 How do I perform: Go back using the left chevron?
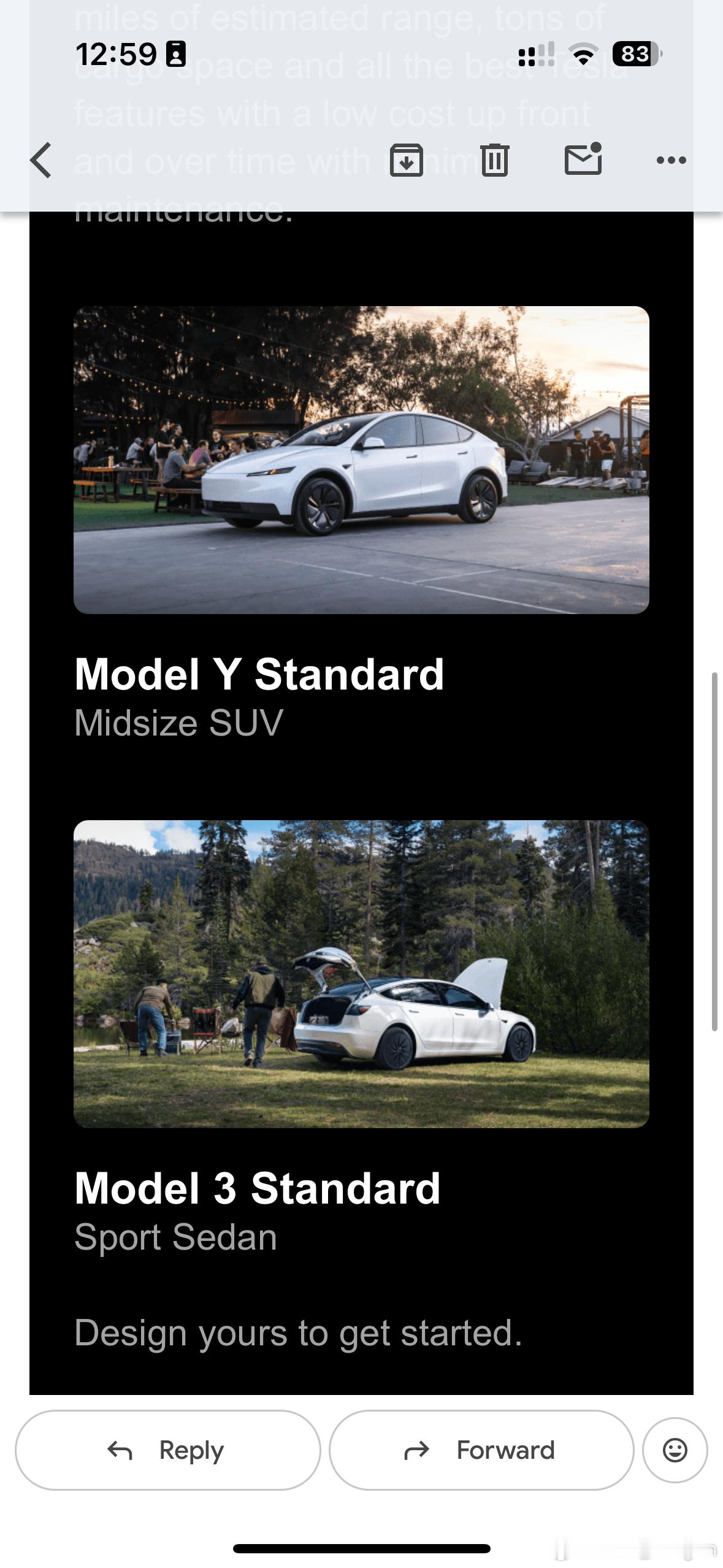pyautogui.click(x=40, y=159)
